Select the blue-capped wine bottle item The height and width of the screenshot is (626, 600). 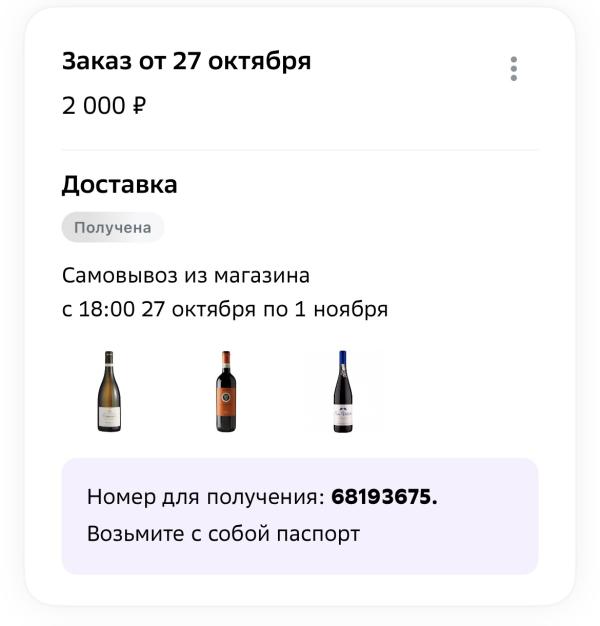343,392
